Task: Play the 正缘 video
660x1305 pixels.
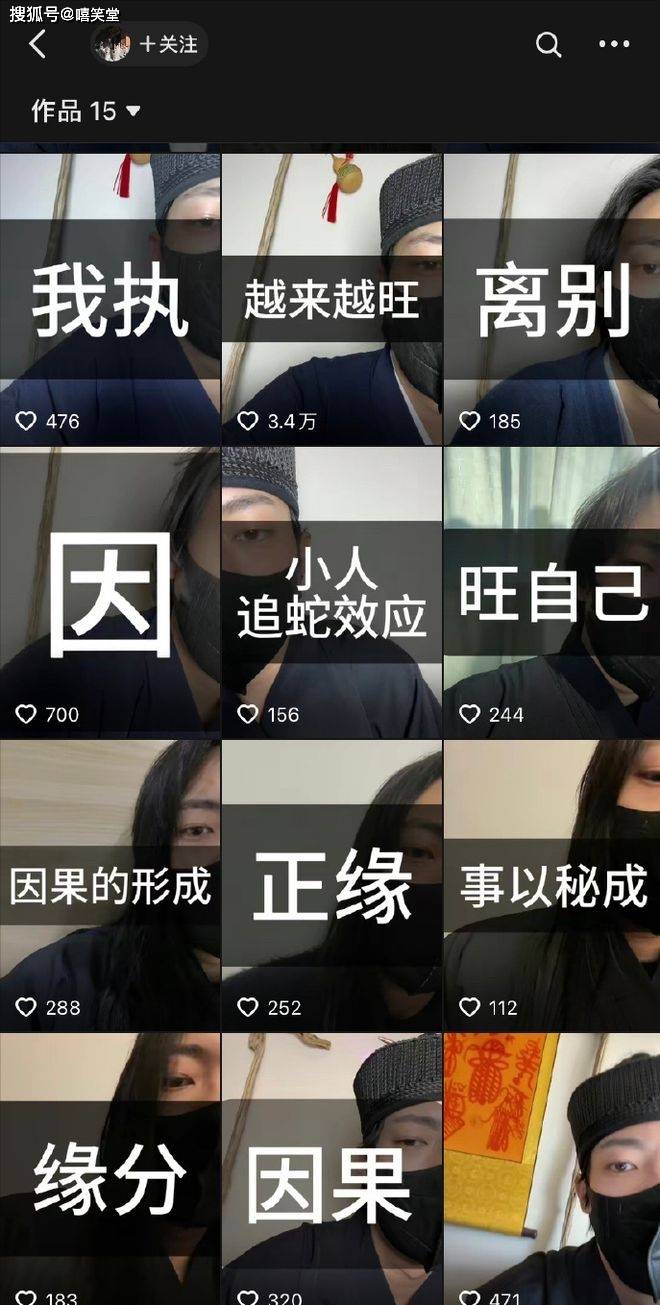Action: tap(331, 886)
